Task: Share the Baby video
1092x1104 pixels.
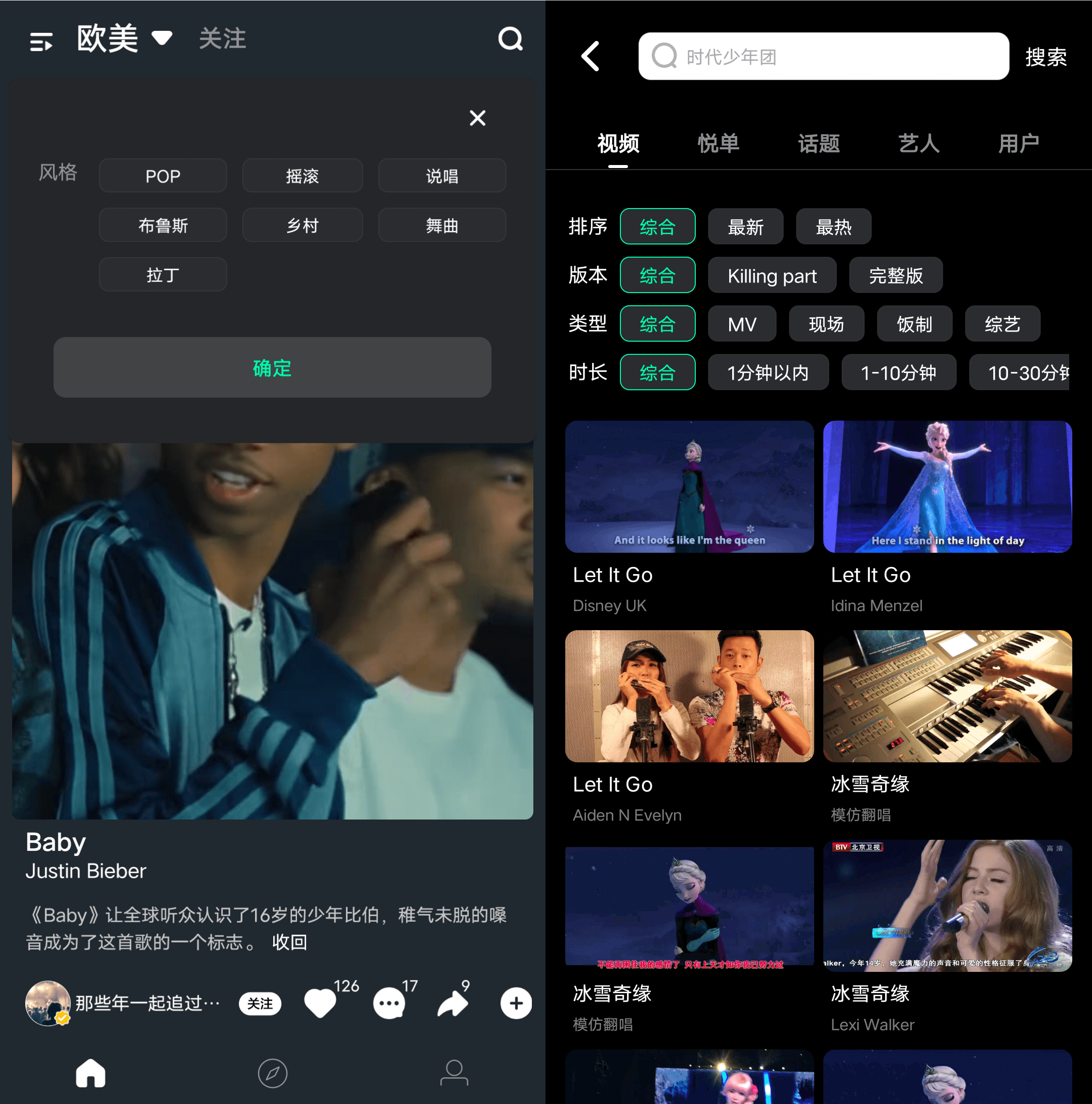Action: 453,1003
